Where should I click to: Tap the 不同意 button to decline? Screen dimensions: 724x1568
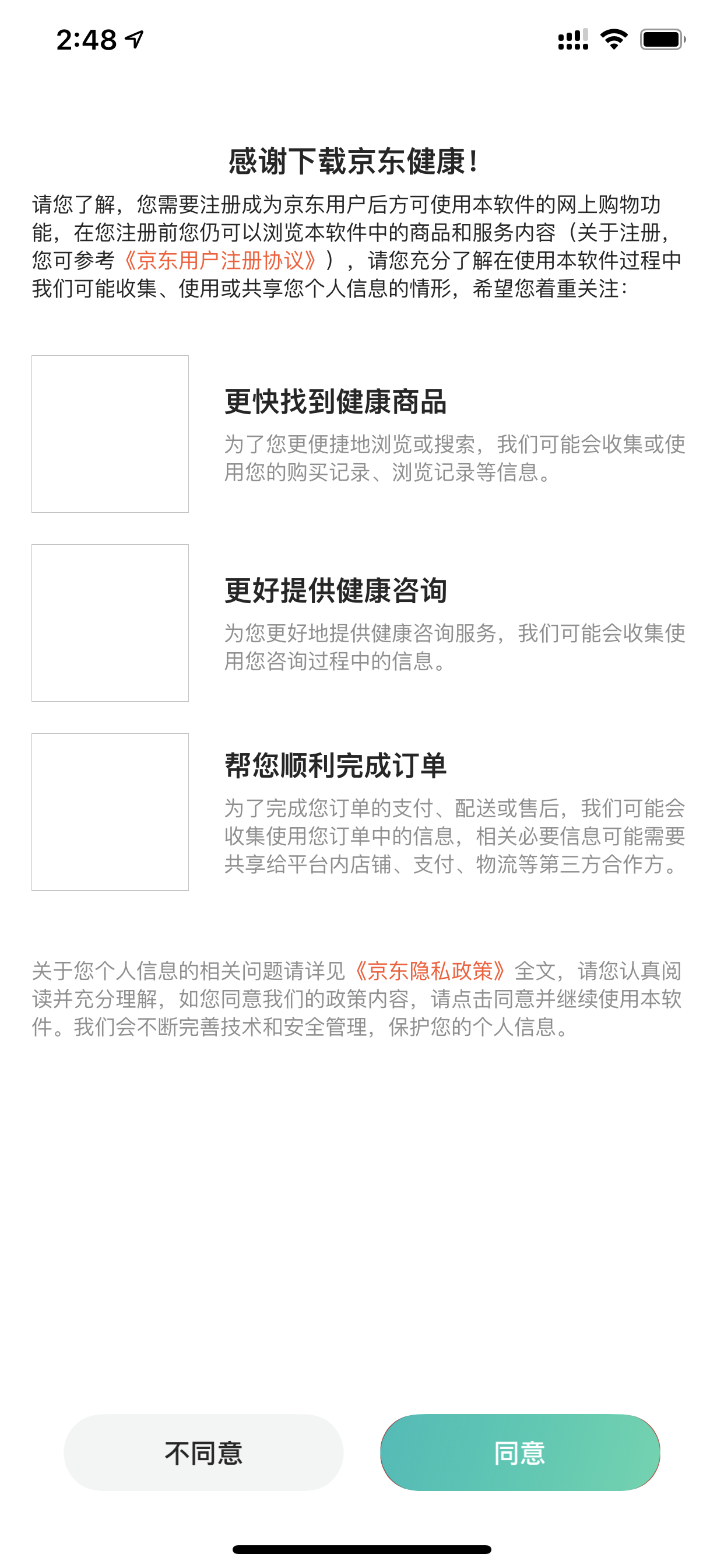(203, 1453)
